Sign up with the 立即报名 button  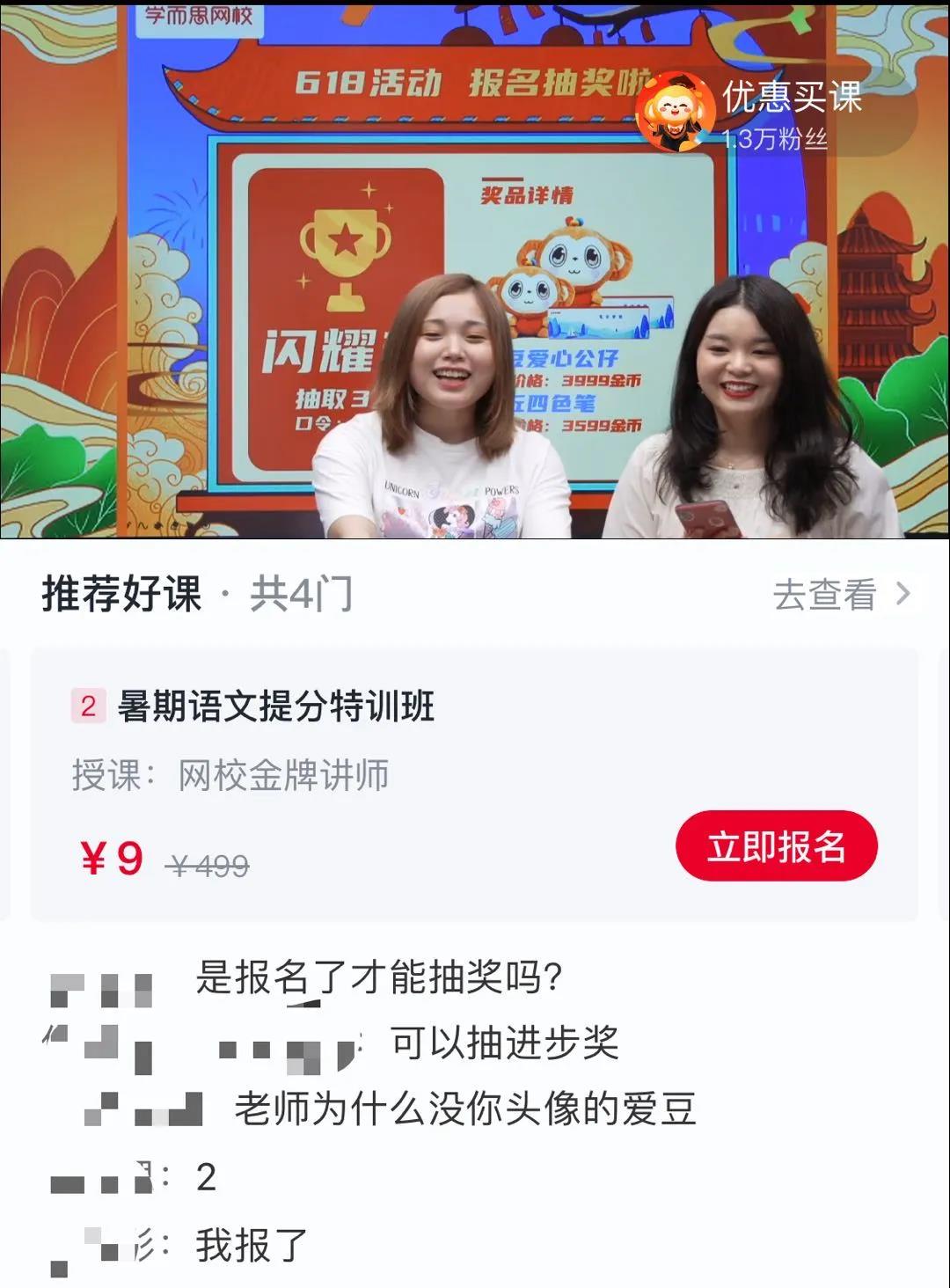tap(776, 846)
